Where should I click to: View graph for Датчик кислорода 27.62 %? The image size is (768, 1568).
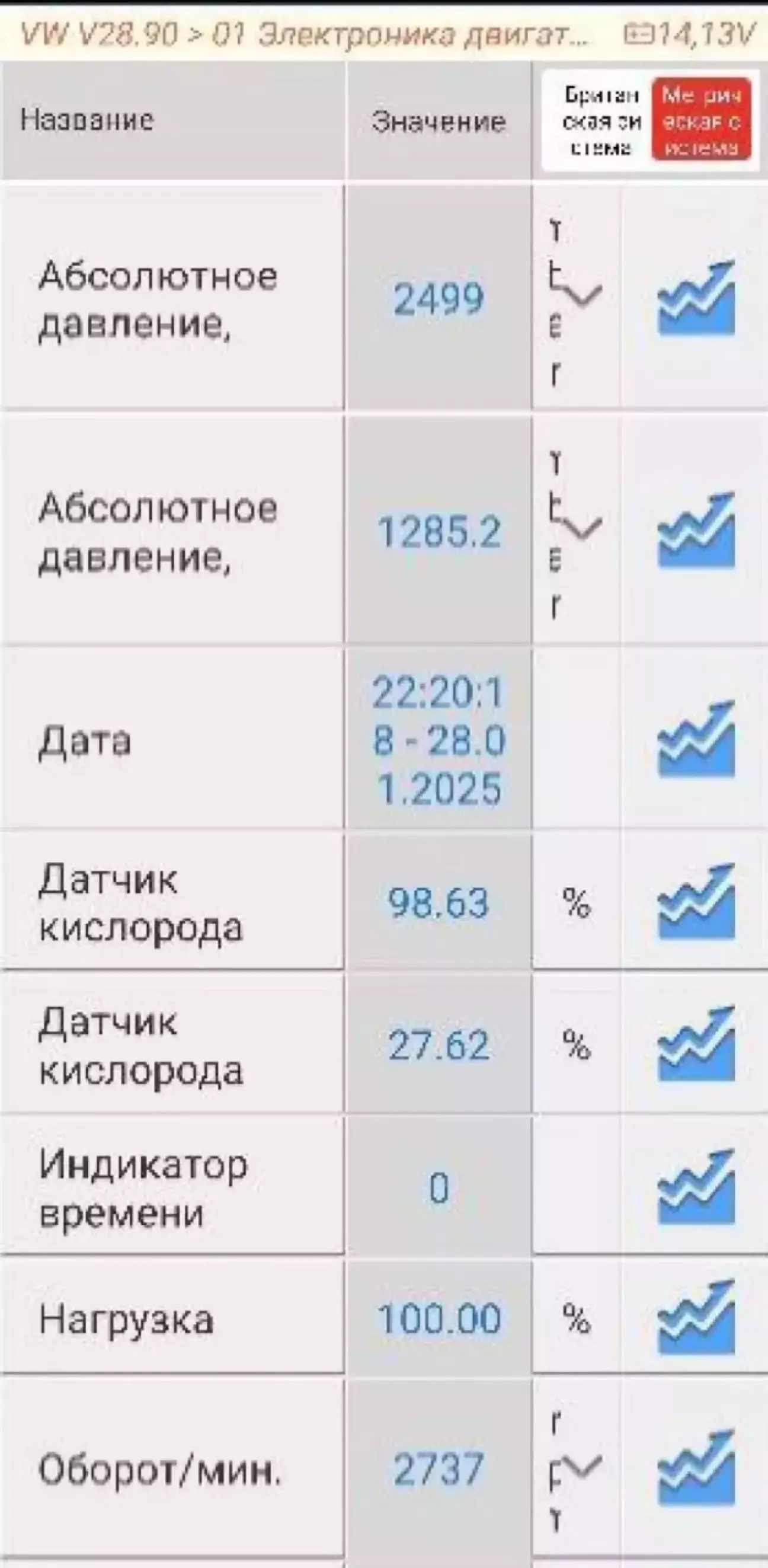click(x=696, y=1045)
